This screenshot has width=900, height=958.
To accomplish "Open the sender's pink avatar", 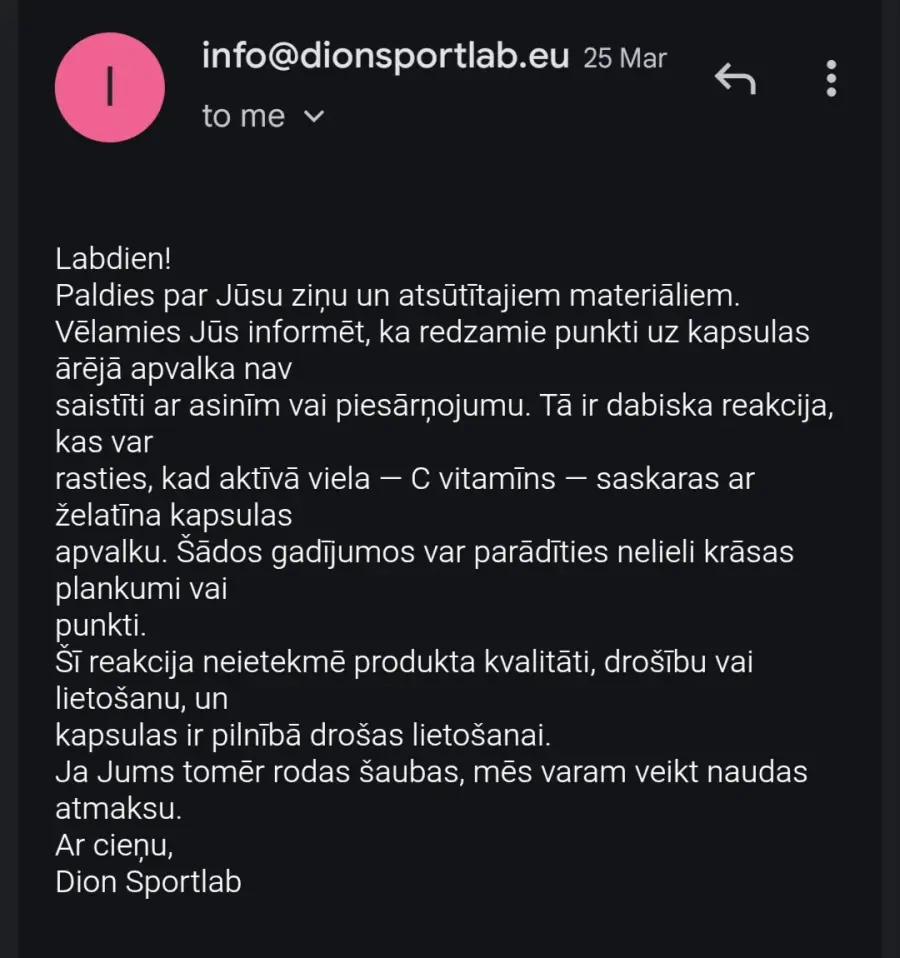I will 110,88.
